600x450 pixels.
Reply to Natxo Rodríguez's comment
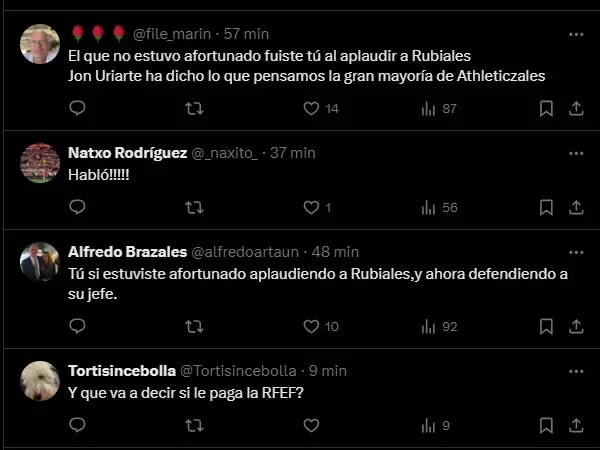coord(78,207)
